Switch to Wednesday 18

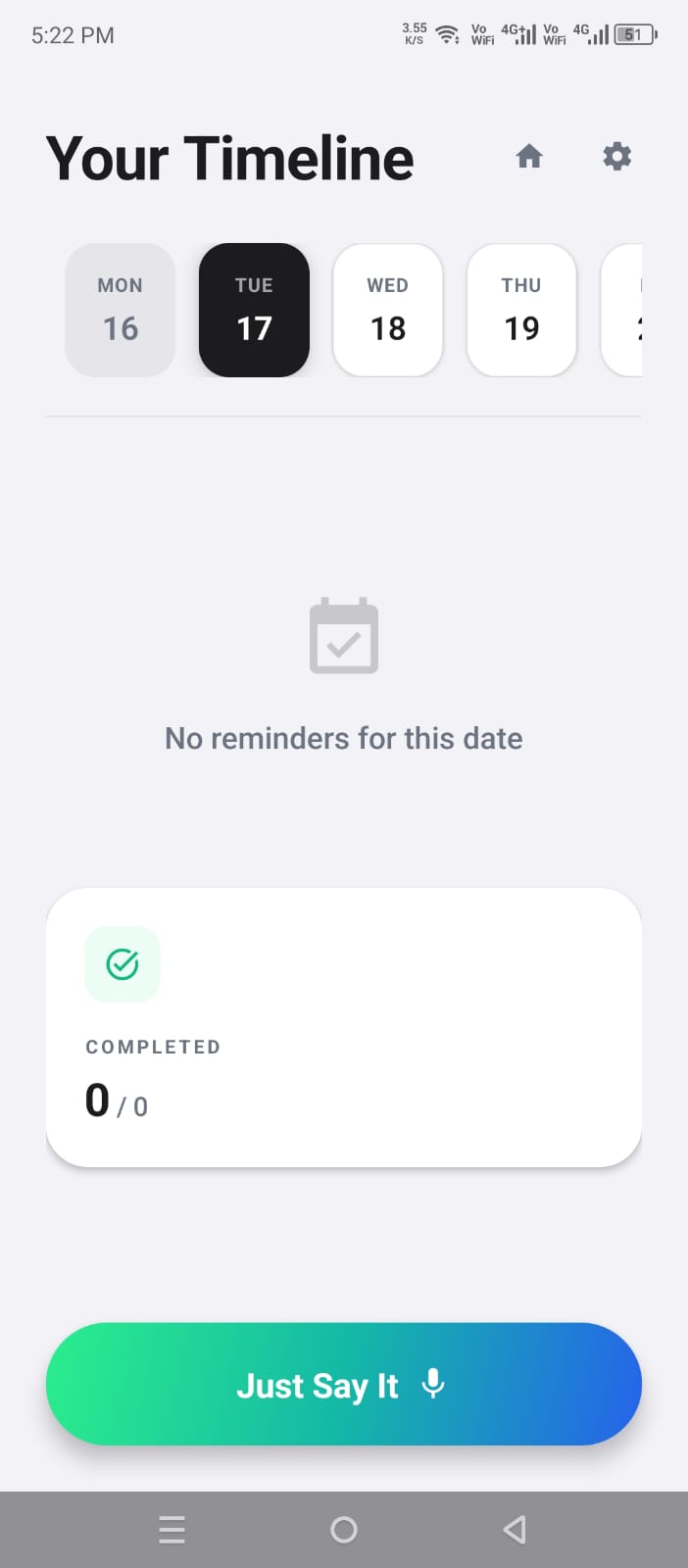[x=388, y=310]
